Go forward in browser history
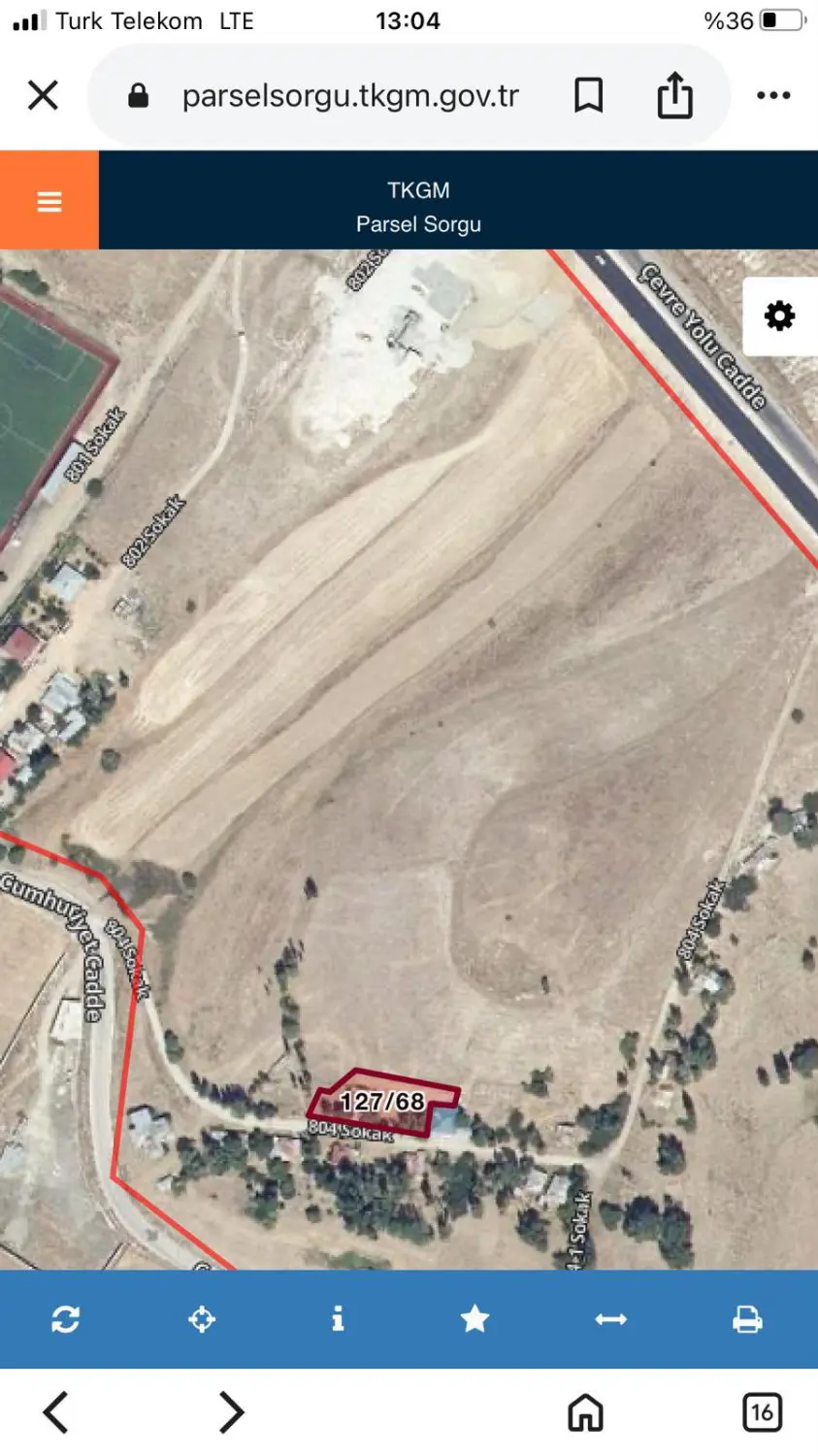This screenshot has width=818, height=1456. click(x=231, y=1412)
